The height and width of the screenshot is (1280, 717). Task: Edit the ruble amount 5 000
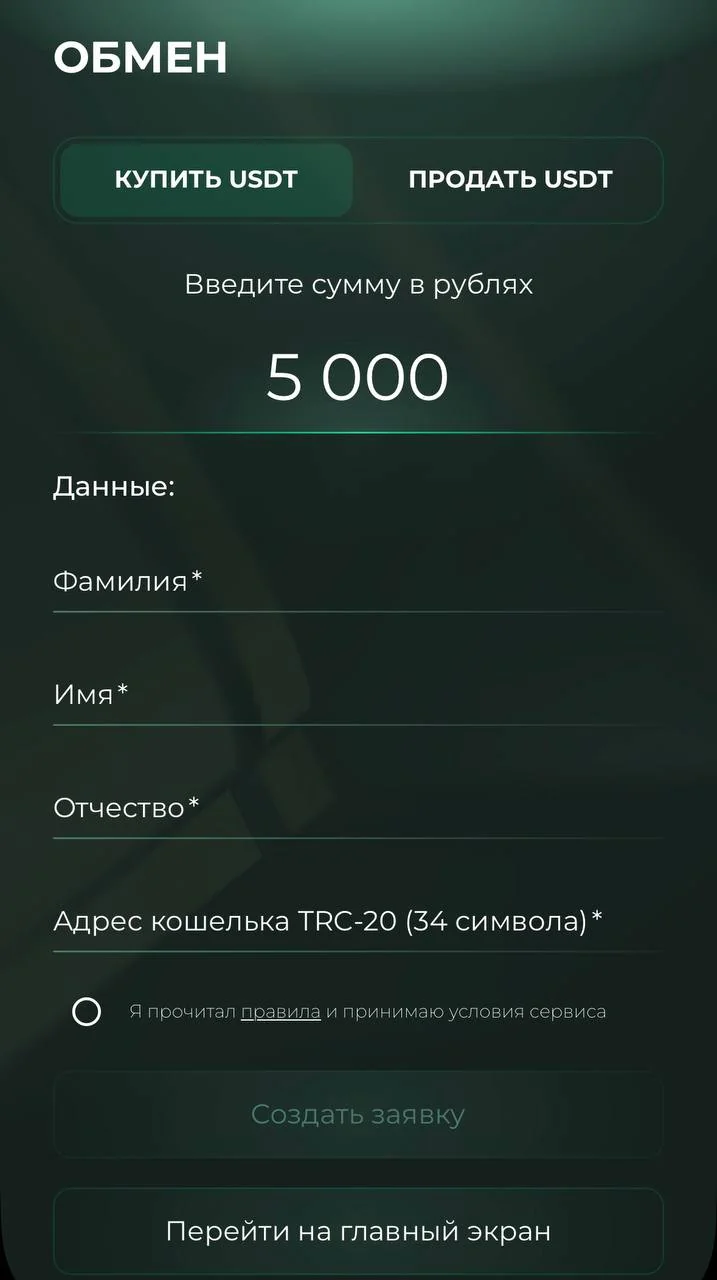tap(357, 378)
